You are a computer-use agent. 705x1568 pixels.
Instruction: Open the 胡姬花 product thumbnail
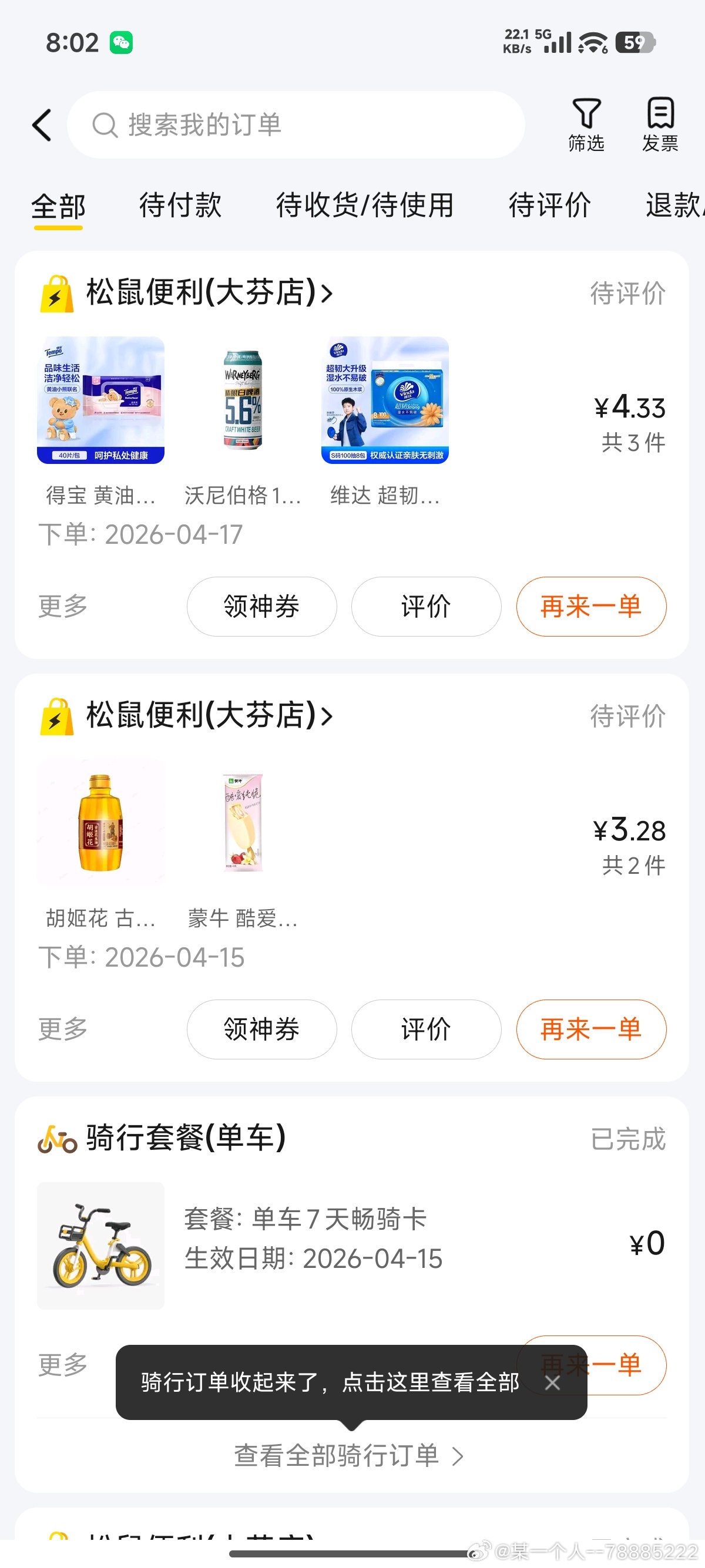(x=101, y=823)
